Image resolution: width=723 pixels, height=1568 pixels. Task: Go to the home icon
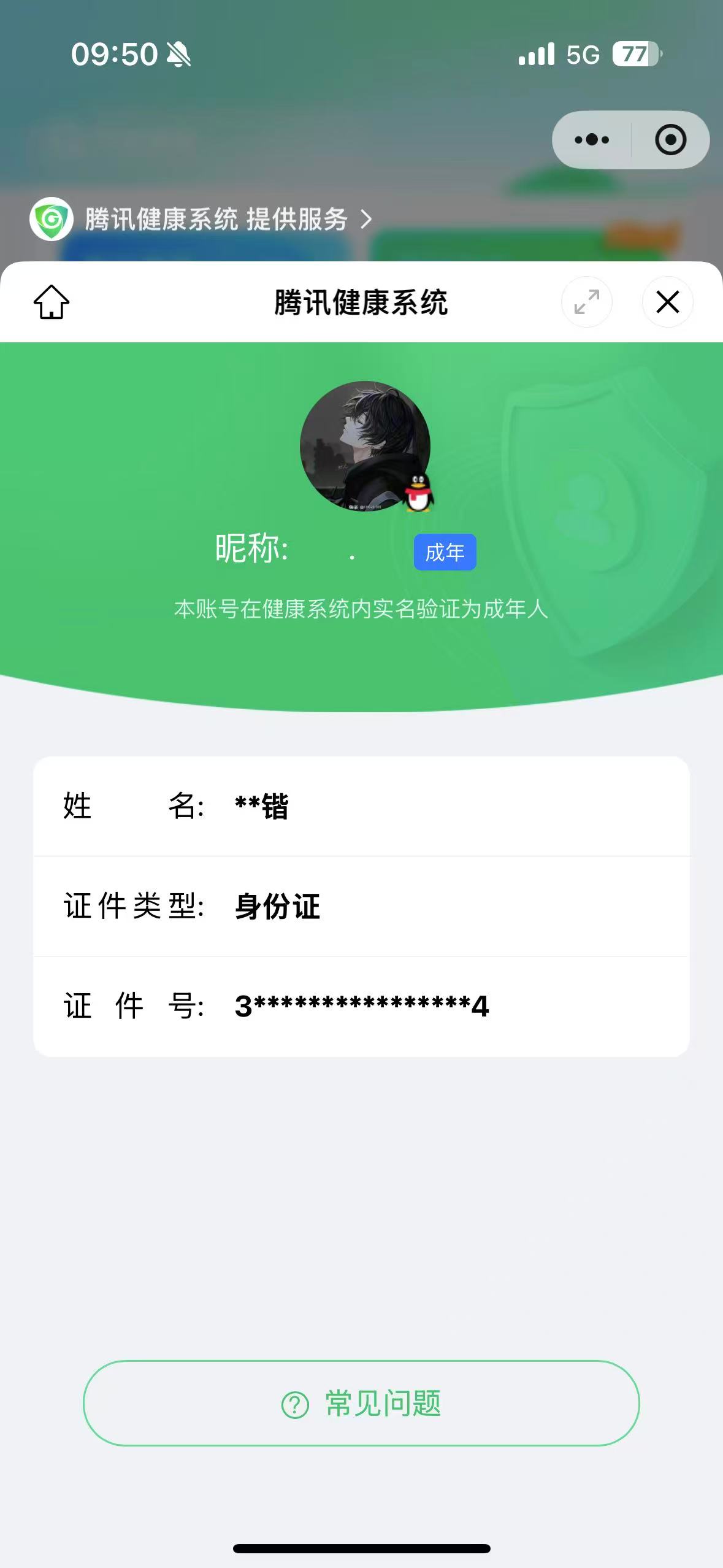(52, 302)
